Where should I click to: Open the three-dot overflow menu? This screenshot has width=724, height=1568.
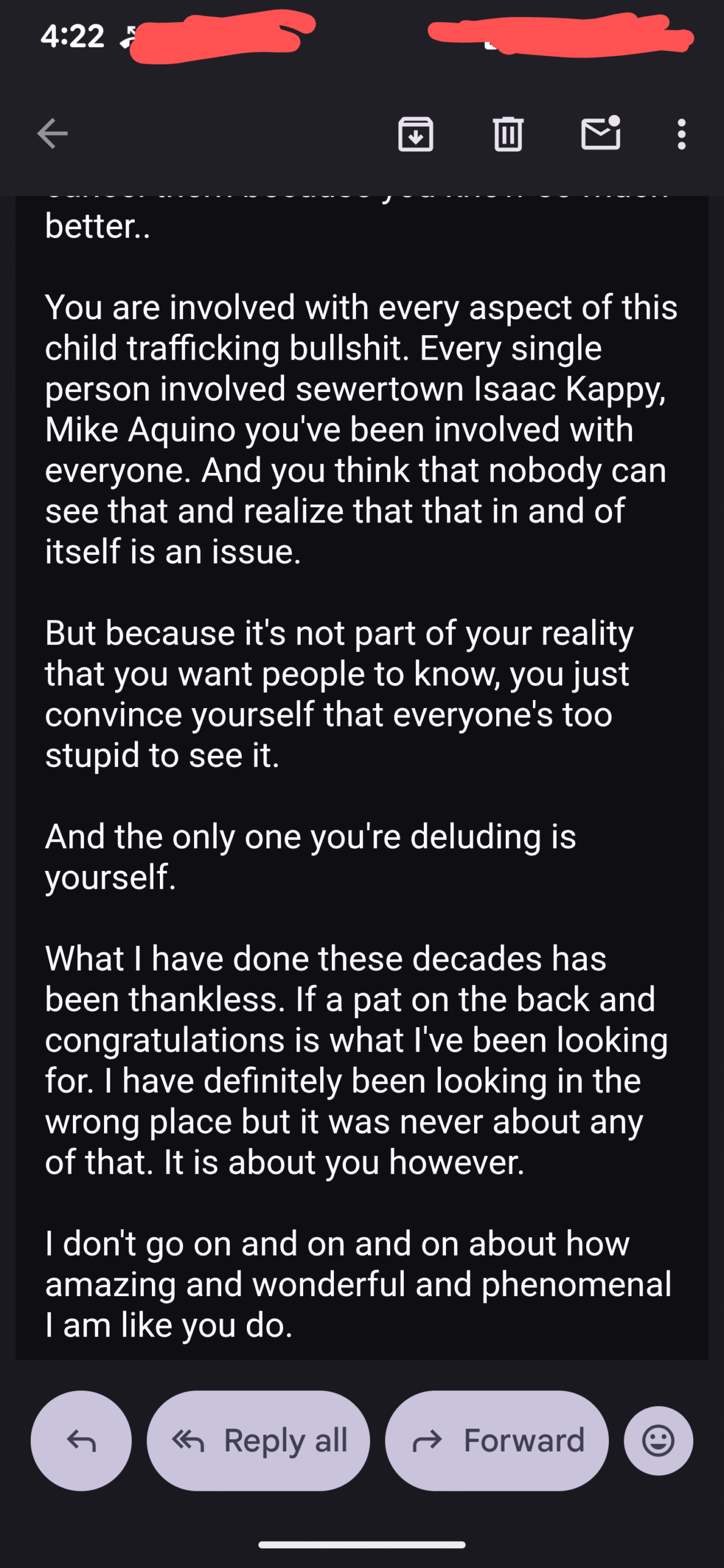pyautogui.click(x=681, y=134)
